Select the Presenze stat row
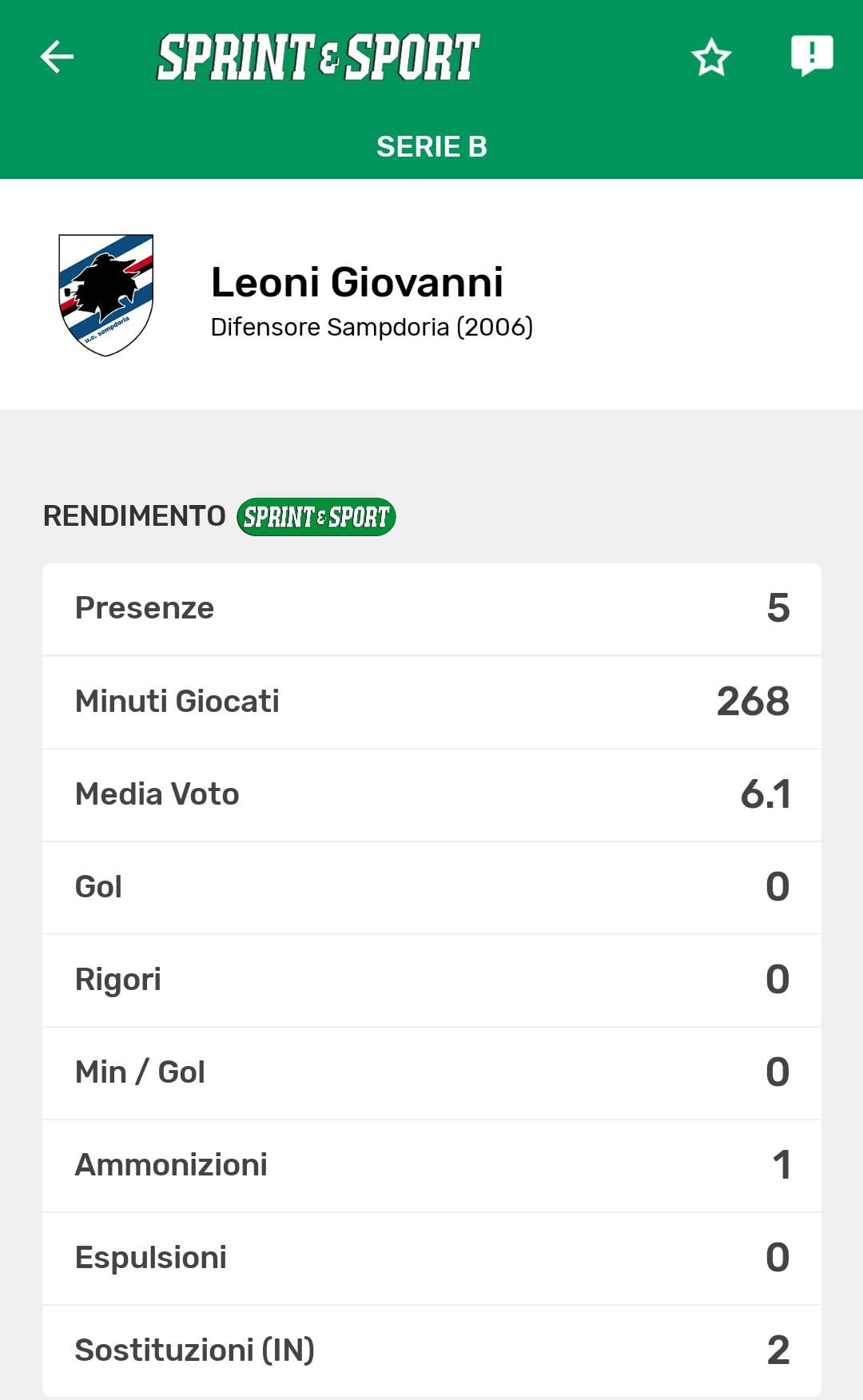863x1400 pixels. click(x=431, y=609)
